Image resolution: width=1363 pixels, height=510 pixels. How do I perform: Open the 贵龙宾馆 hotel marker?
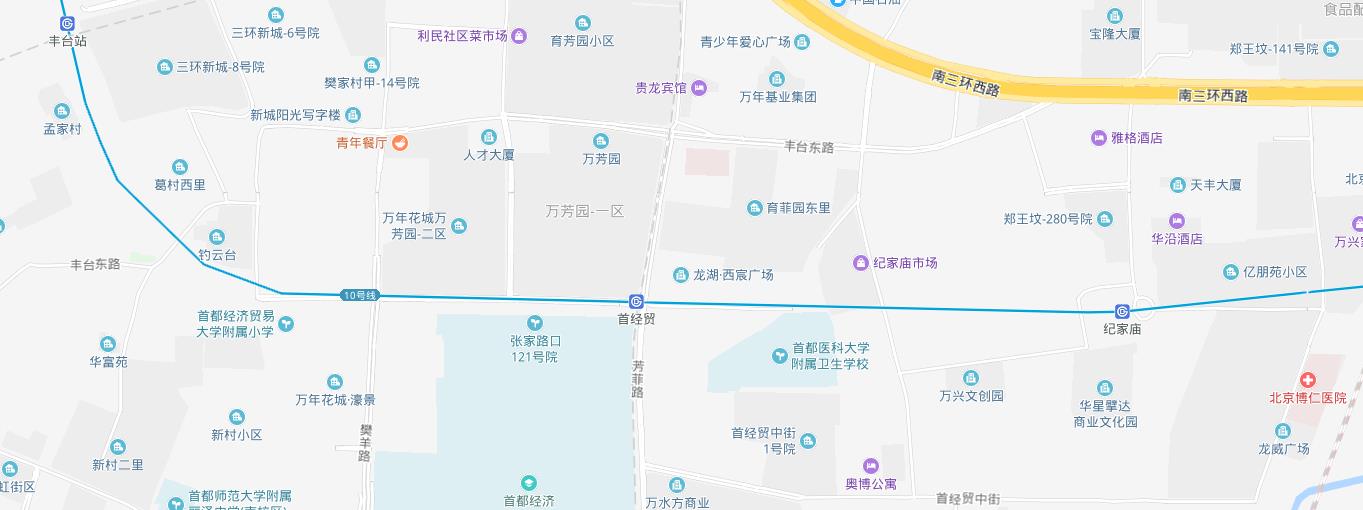(699, 88)
